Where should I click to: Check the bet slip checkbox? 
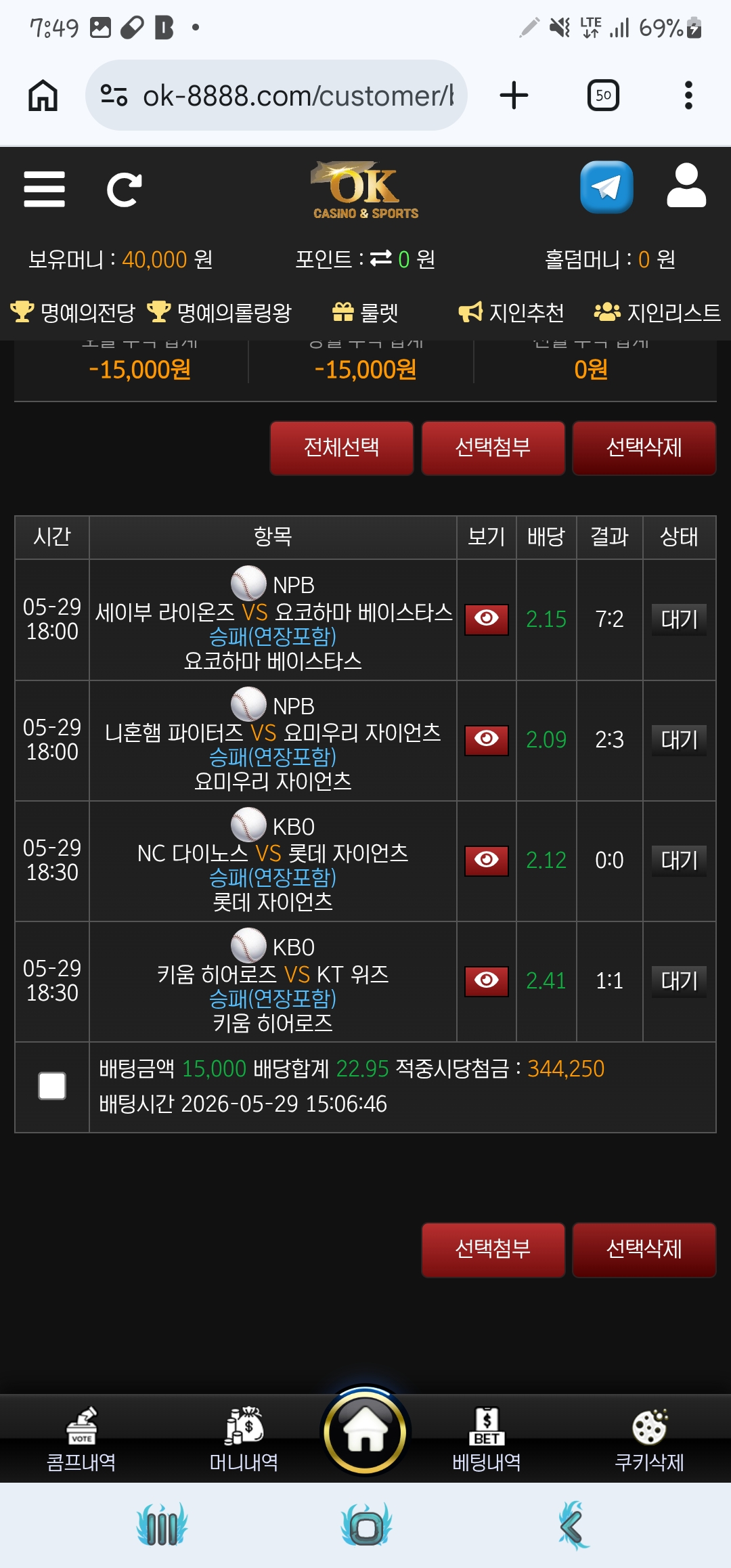pyautogui.click(x=52, y=1086)
